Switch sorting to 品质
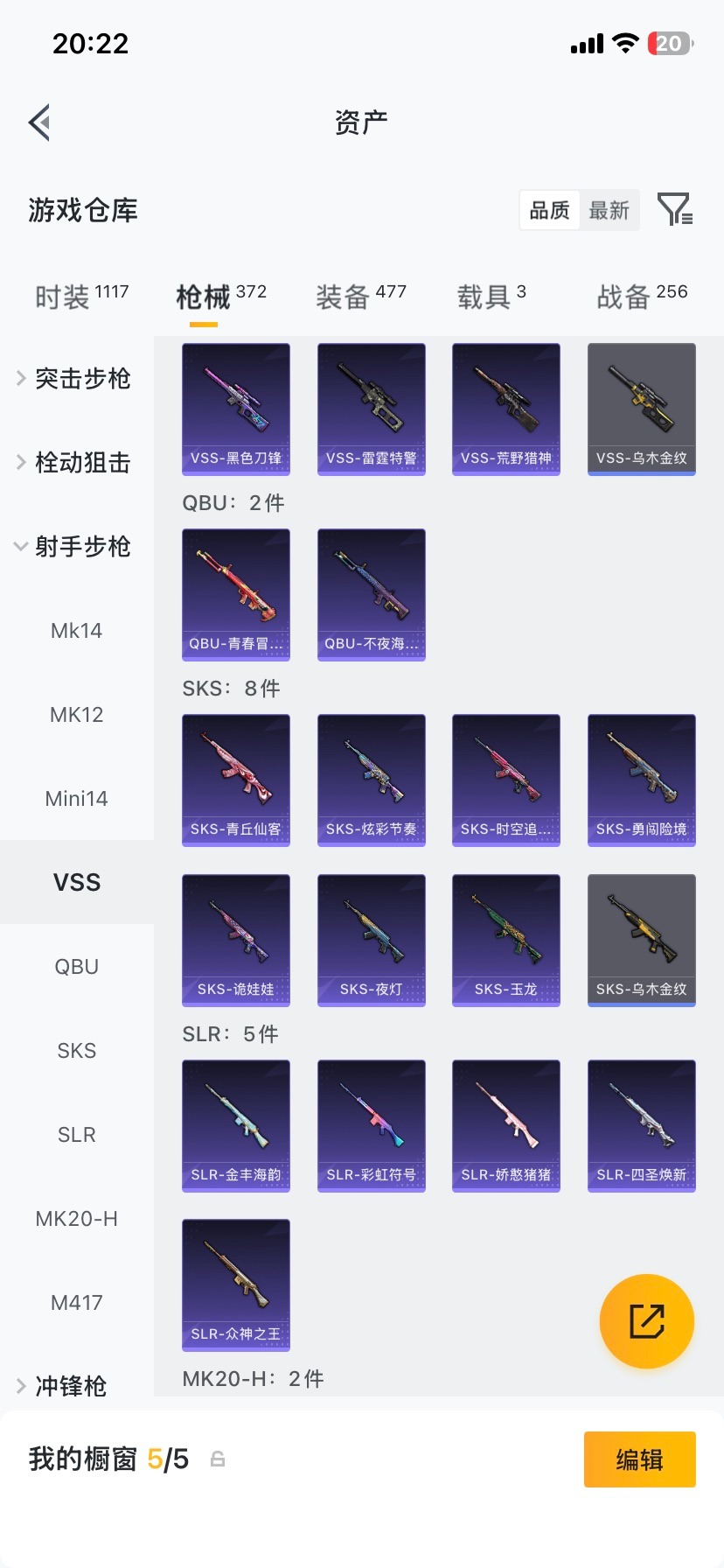The height and width of the screenshot is (1568, 724). 548,210
